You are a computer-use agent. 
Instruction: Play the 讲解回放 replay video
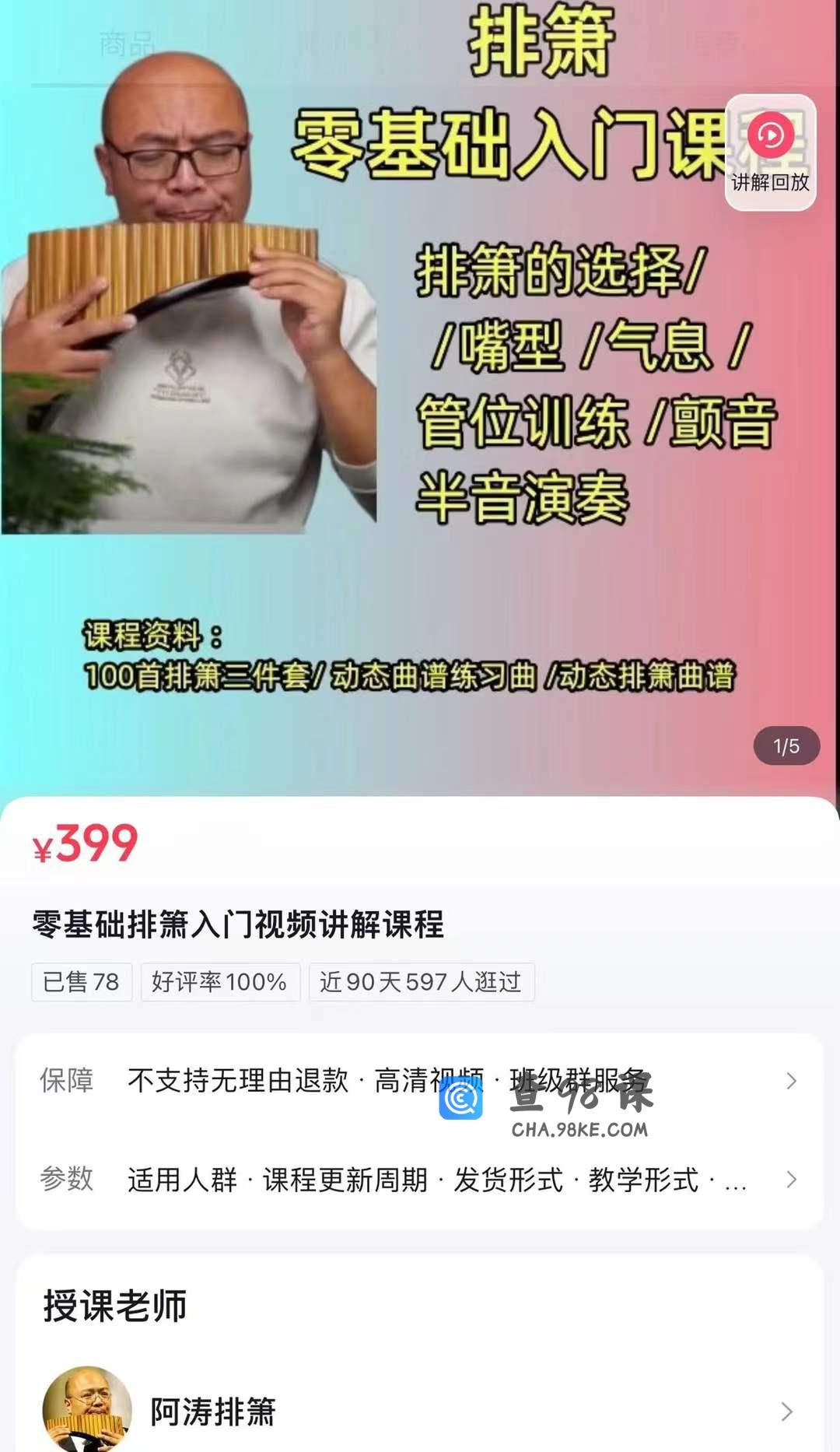[x=770, y=152]
